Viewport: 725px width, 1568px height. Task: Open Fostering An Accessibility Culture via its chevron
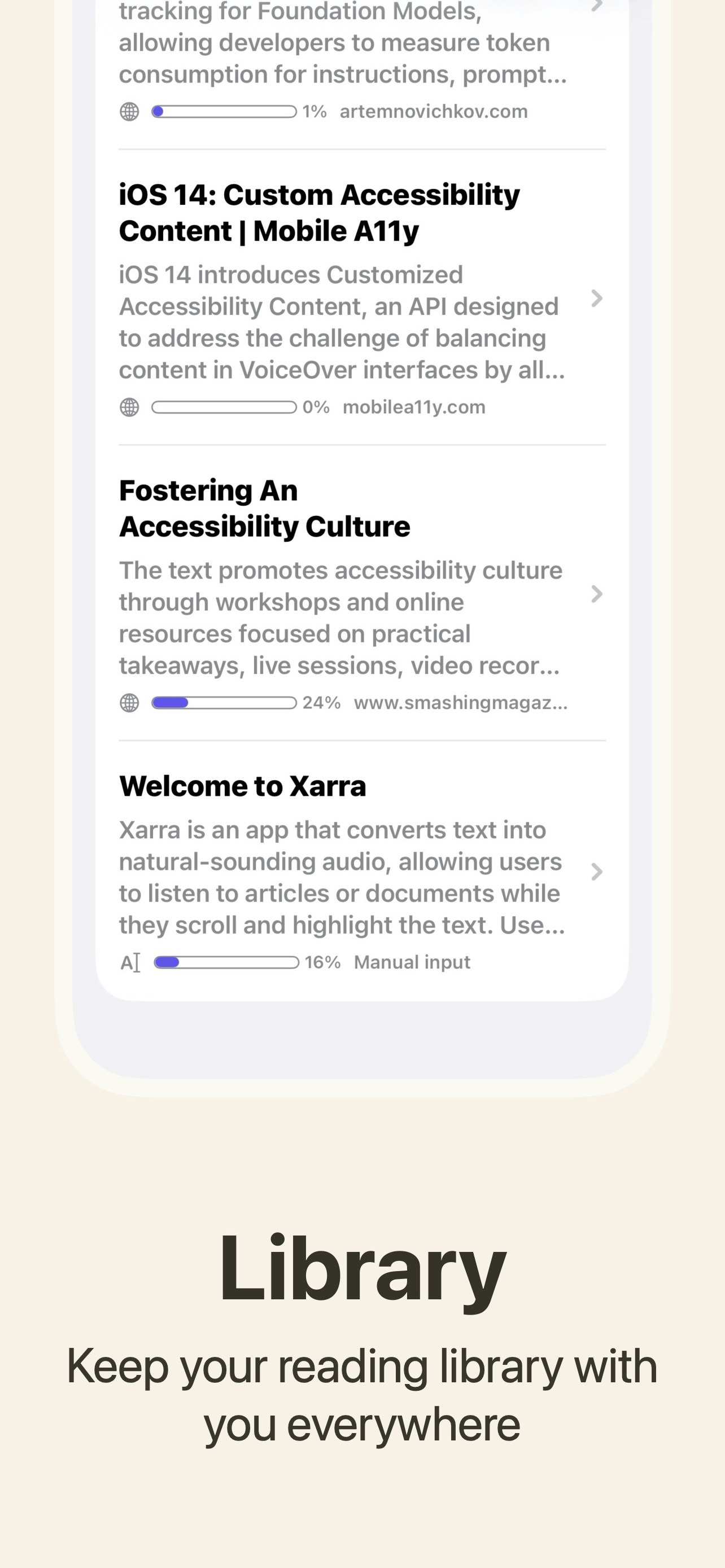pyautogui.click(x=598, y=593)
